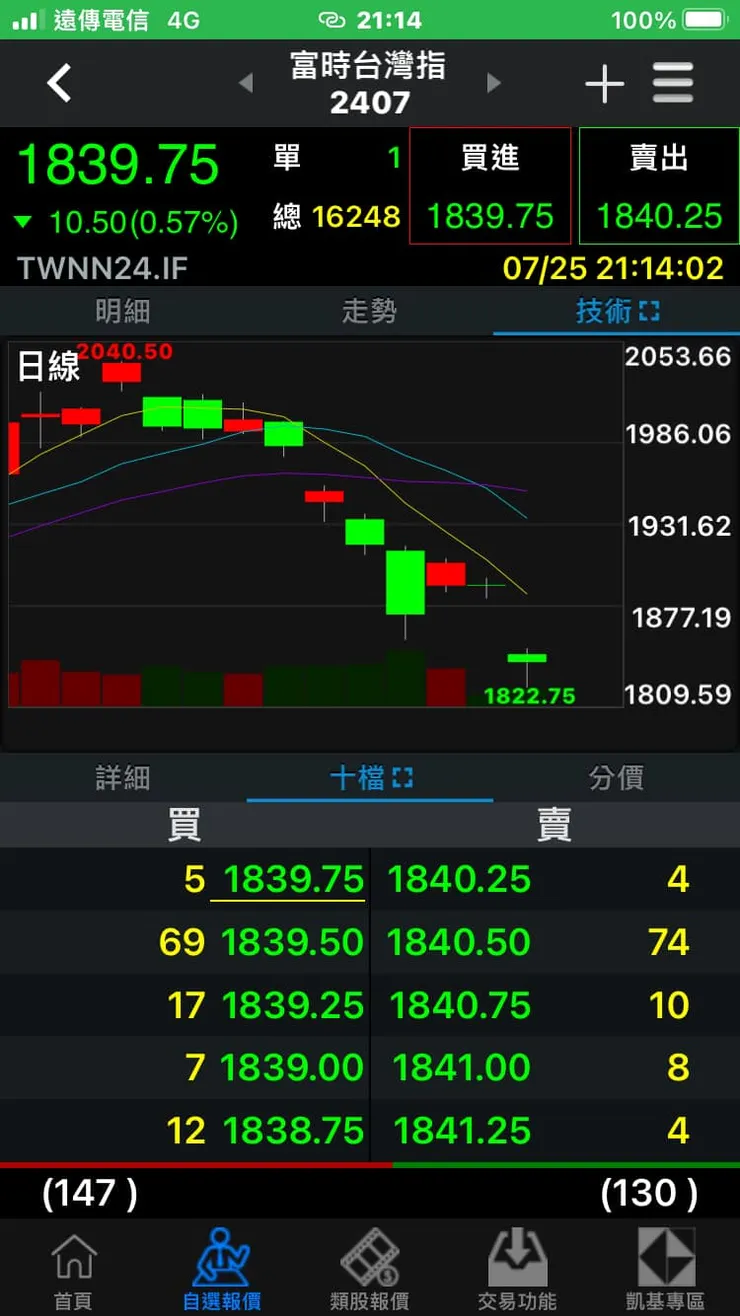Image resolution: width=740 pixels, height=1316 pixels.
Task: Show previous stock with left arrow
Action: (246, 84)
